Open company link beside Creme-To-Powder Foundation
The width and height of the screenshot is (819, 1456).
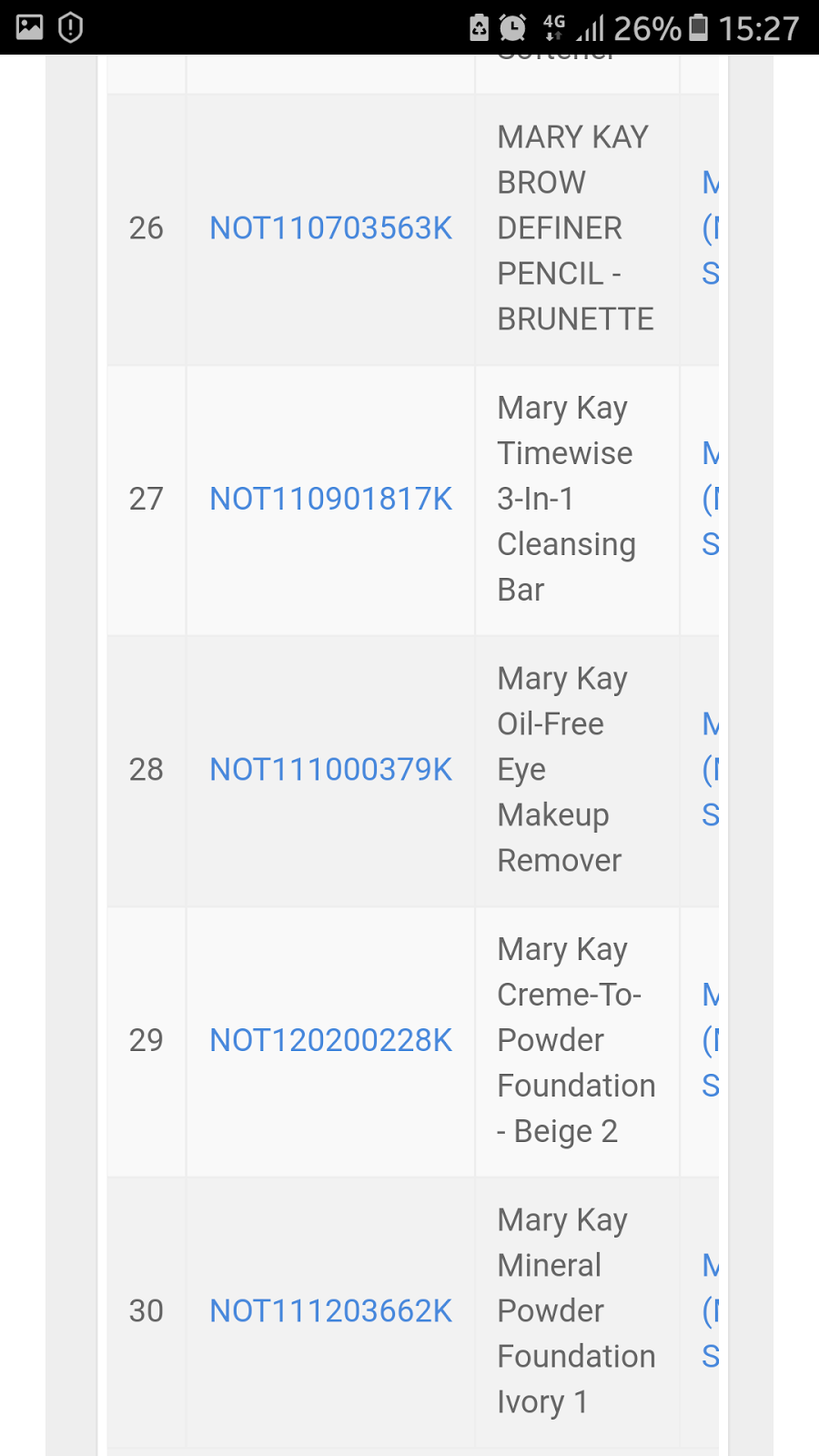coord(710,1040)
